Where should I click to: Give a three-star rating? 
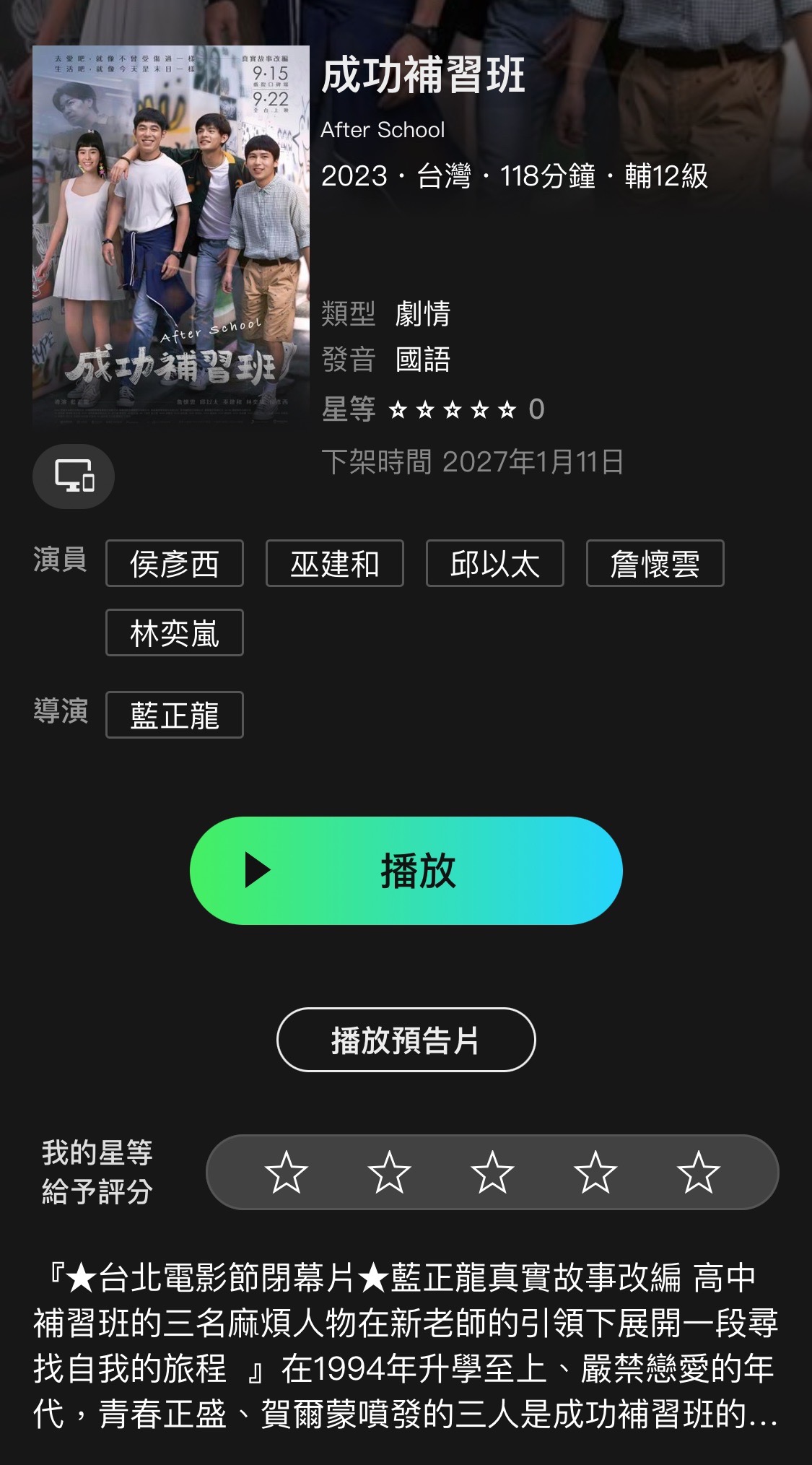(x=492, y=1172)
